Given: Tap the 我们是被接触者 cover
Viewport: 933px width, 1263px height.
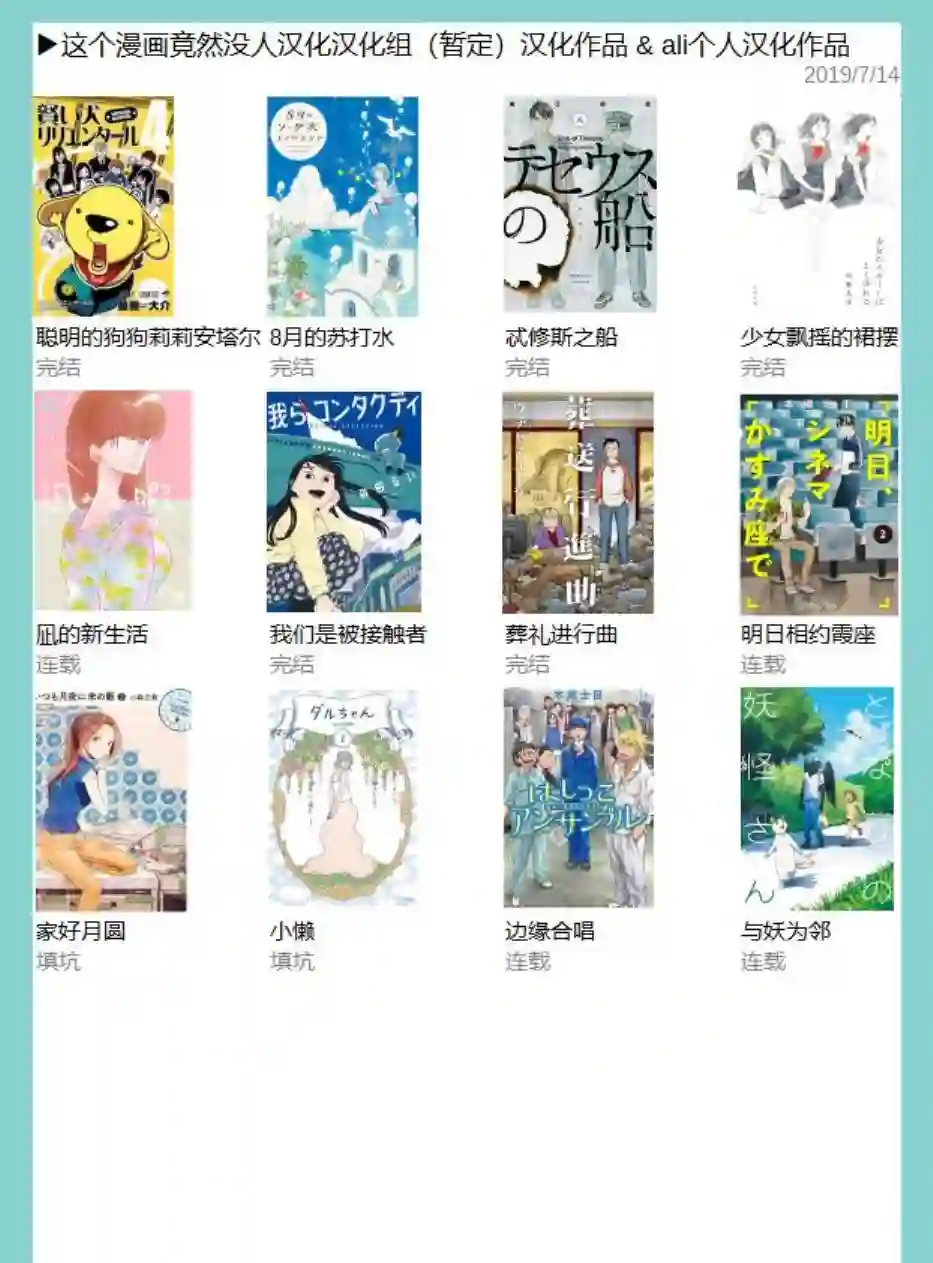Looking at the screenshot, I should click(x=343, y=501).
